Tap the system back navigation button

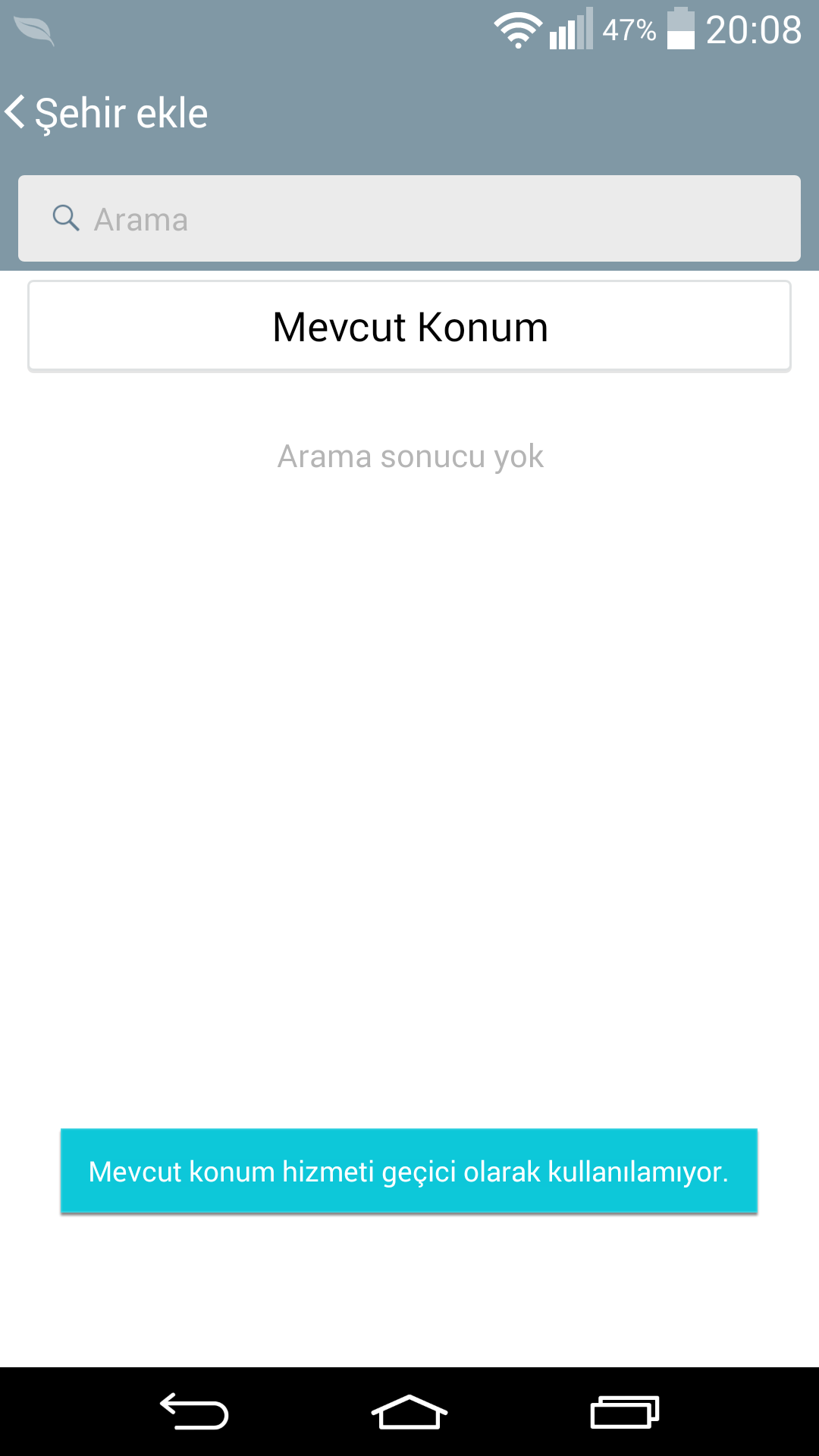tap(194, 1412)
